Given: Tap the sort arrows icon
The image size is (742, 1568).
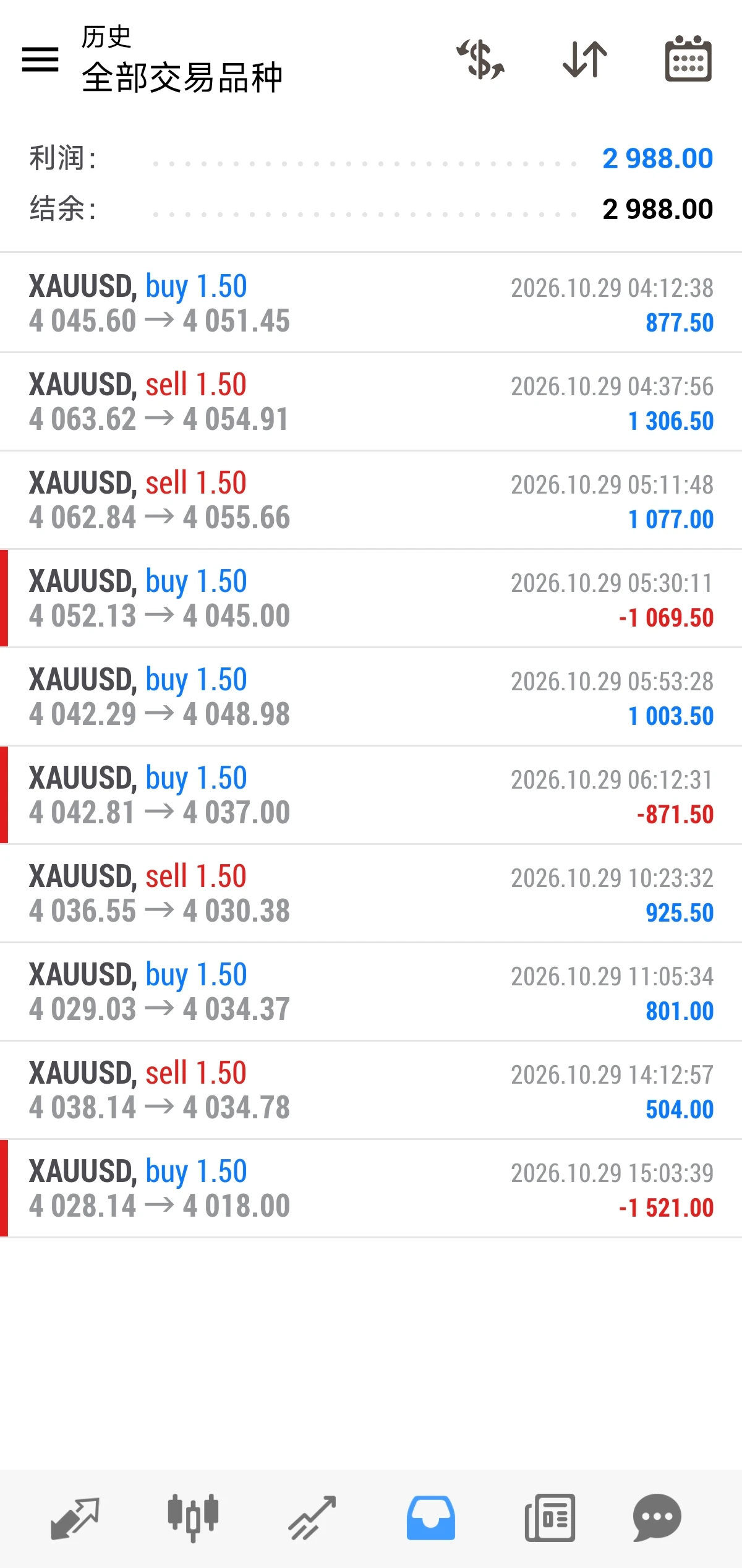Looking at the screenshot, I should 584,59.
